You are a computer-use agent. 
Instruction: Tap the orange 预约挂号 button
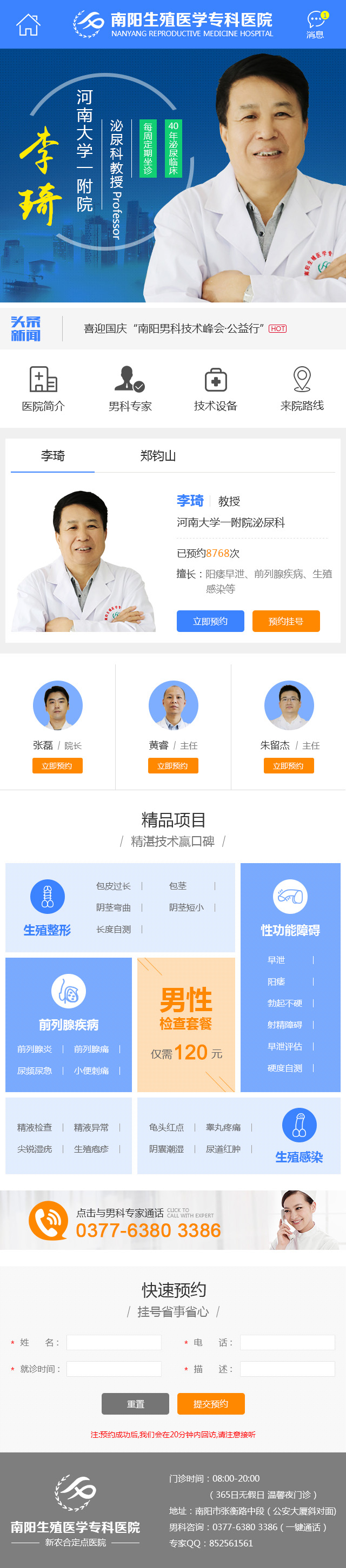[x=285, y=621]
